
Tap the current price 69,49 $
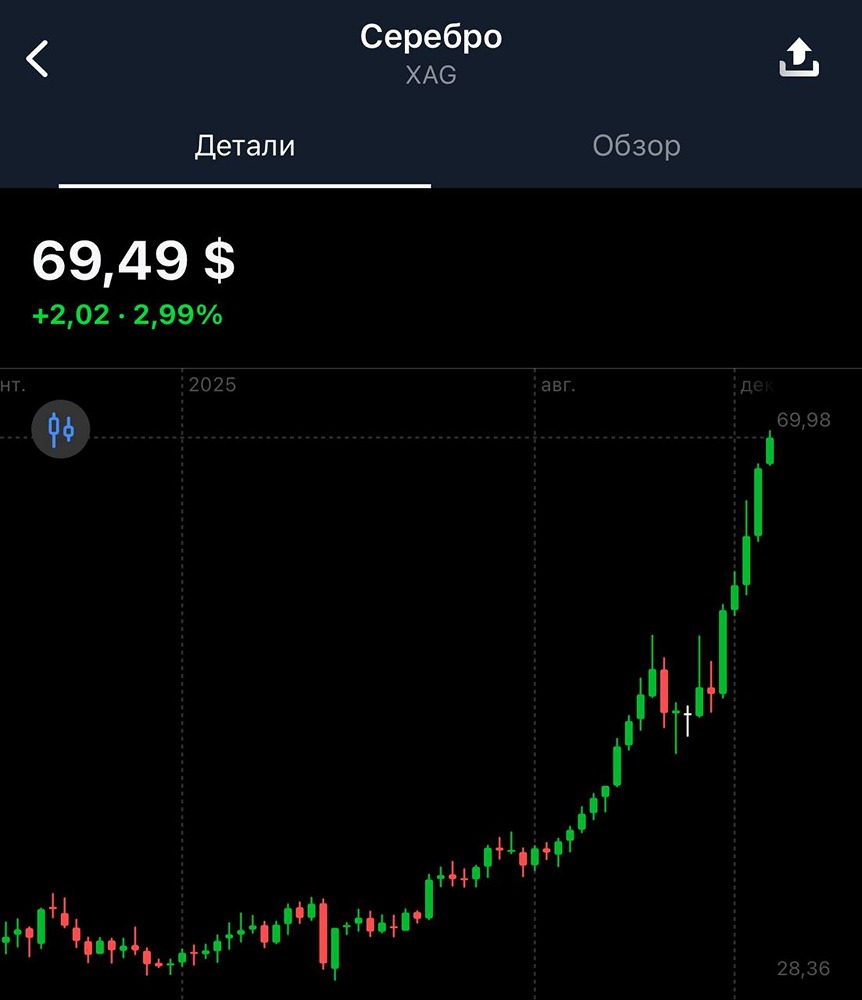[x=133, y=262]
